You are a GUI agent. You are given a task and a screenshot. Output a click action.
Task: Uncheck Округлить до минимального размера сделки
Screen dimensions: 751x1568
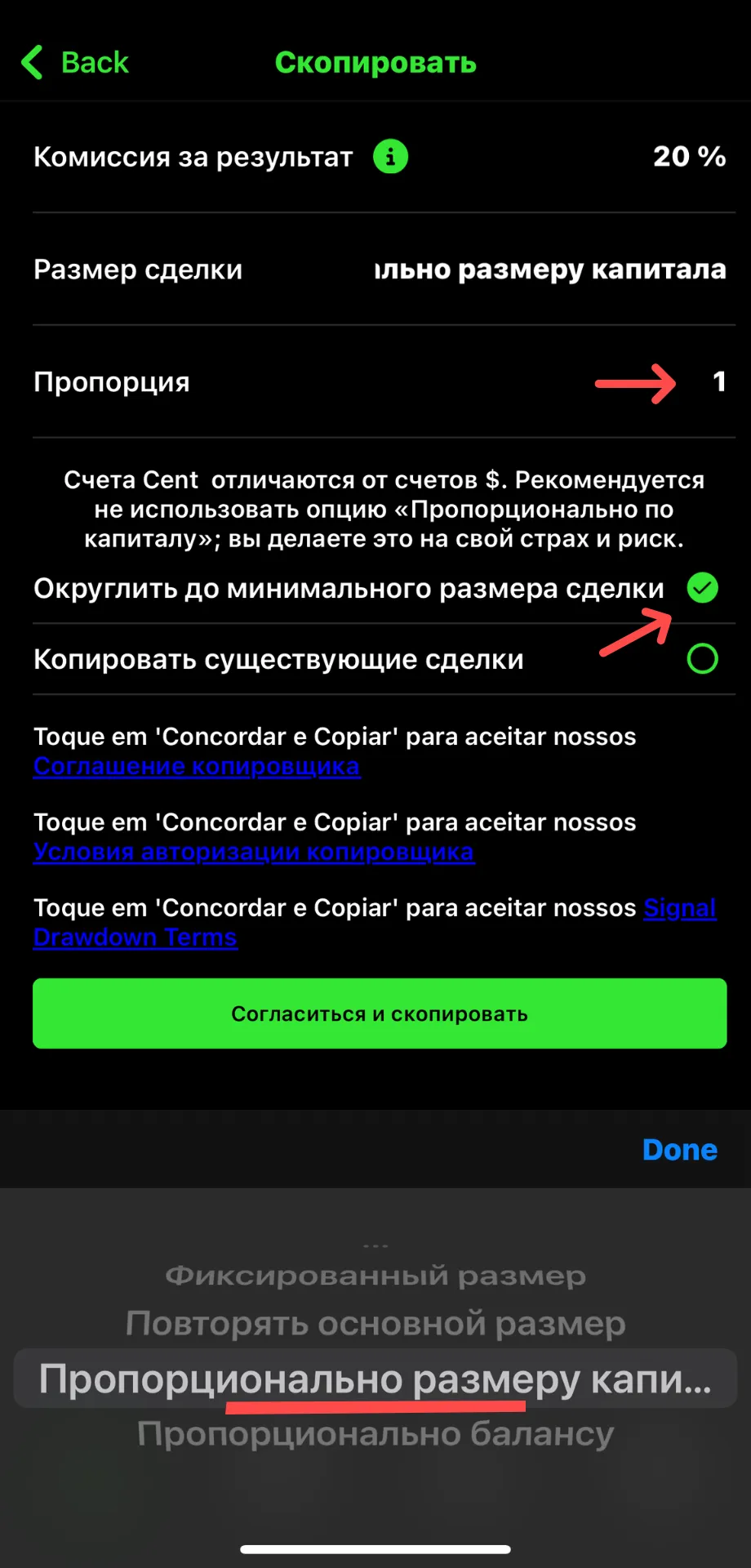coord(702,587)
